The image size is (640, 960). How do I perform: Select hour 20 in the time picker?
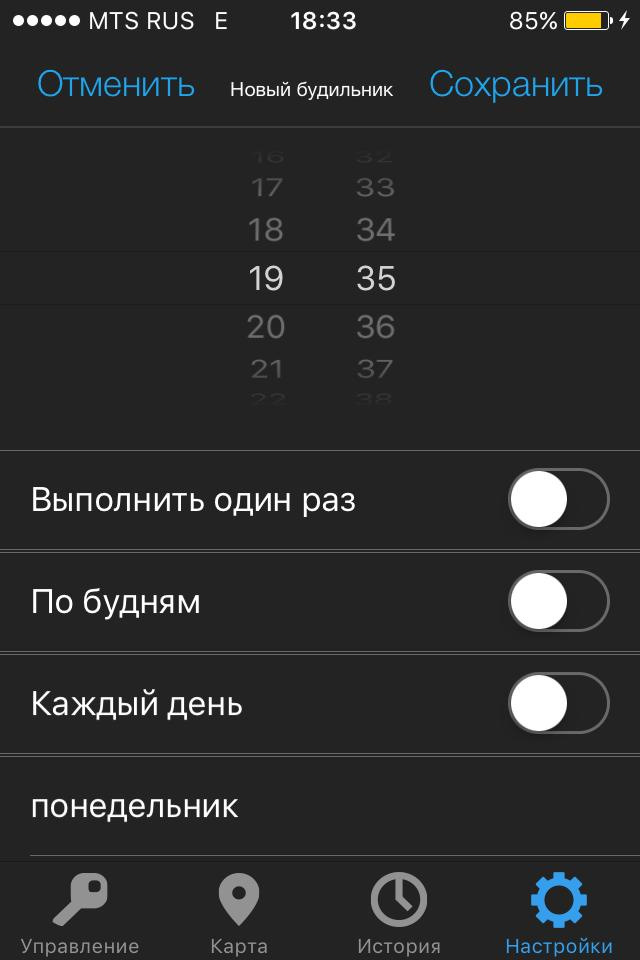266,327
